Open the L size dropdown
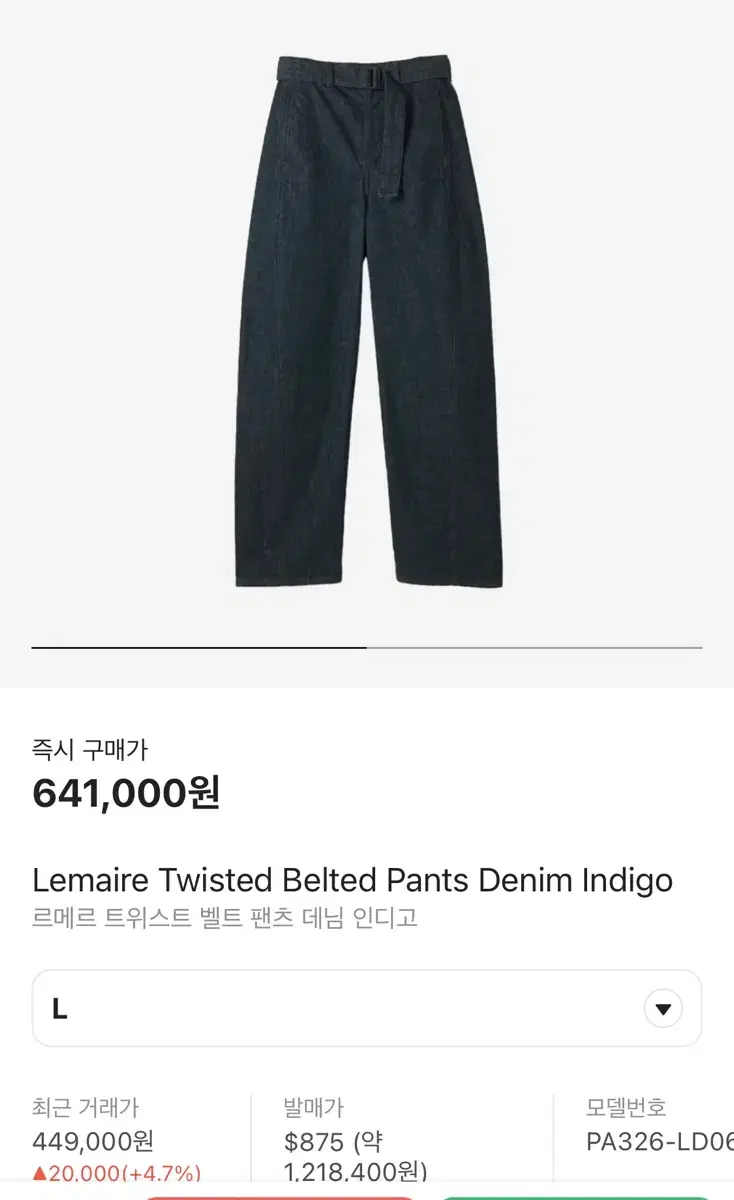The image size is (734, 1200). click(x=367, y=1008)
